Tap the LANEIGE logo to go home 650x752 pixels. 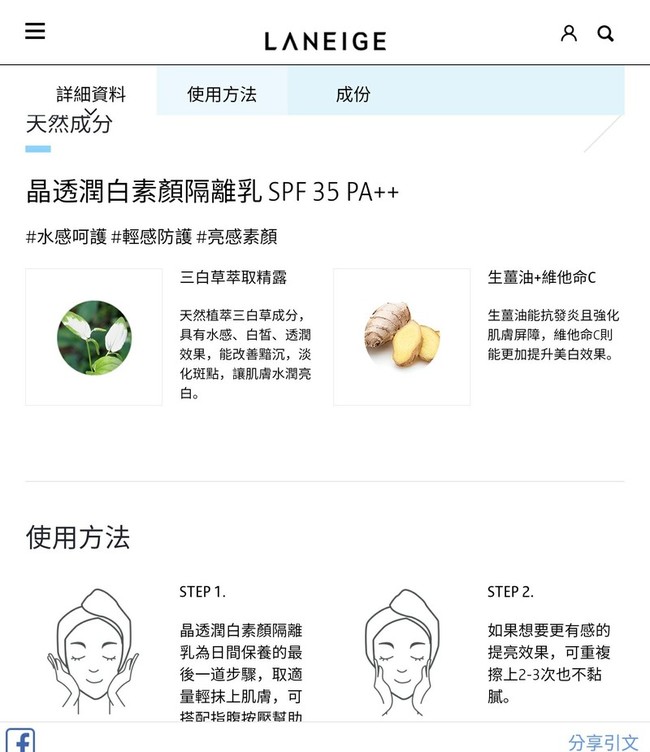[x=325, y=41]
